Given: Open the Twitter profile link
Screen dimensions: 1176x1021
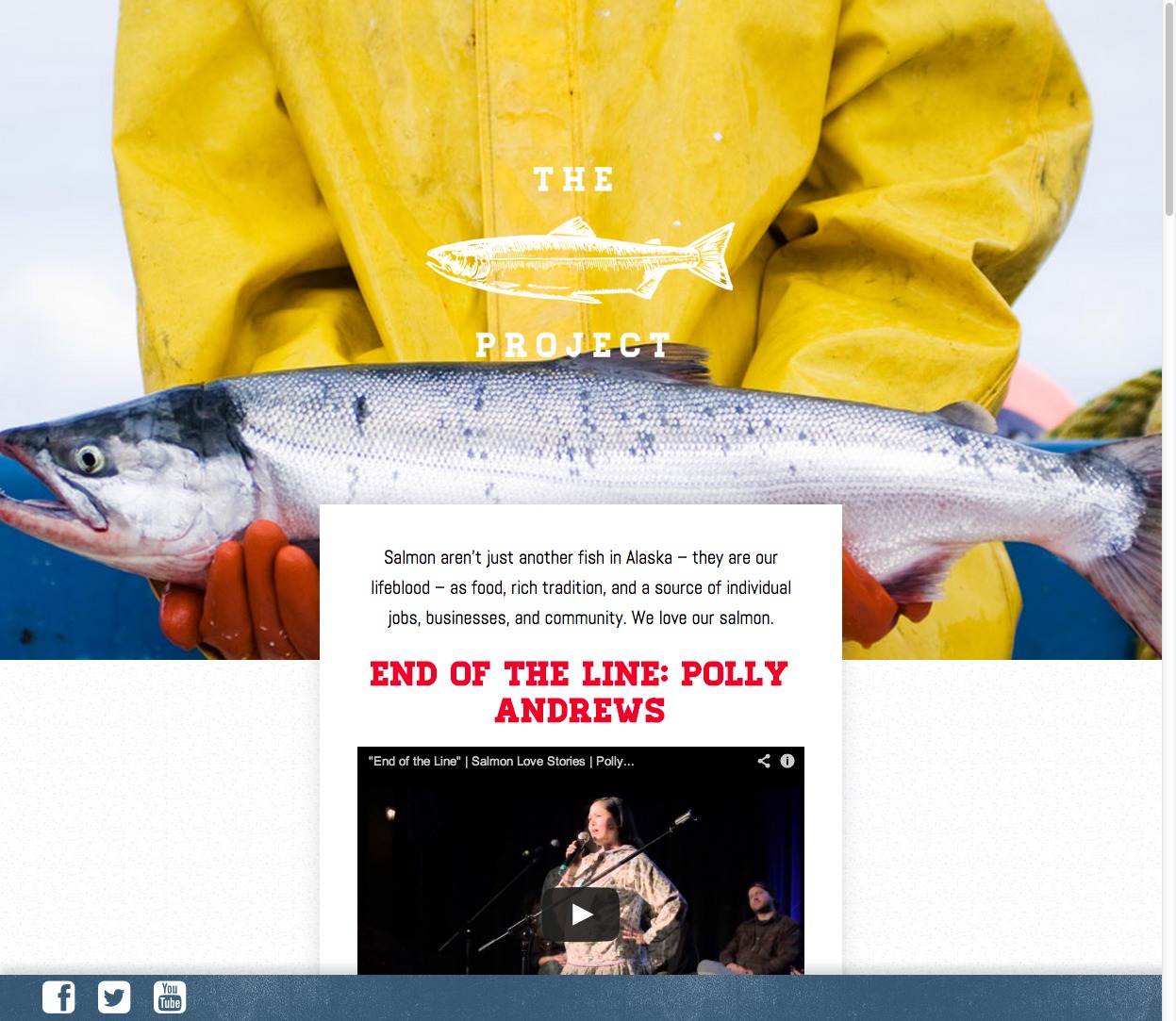Looking at the screenshot, I should pyautogui.click(x=114, y=996).
